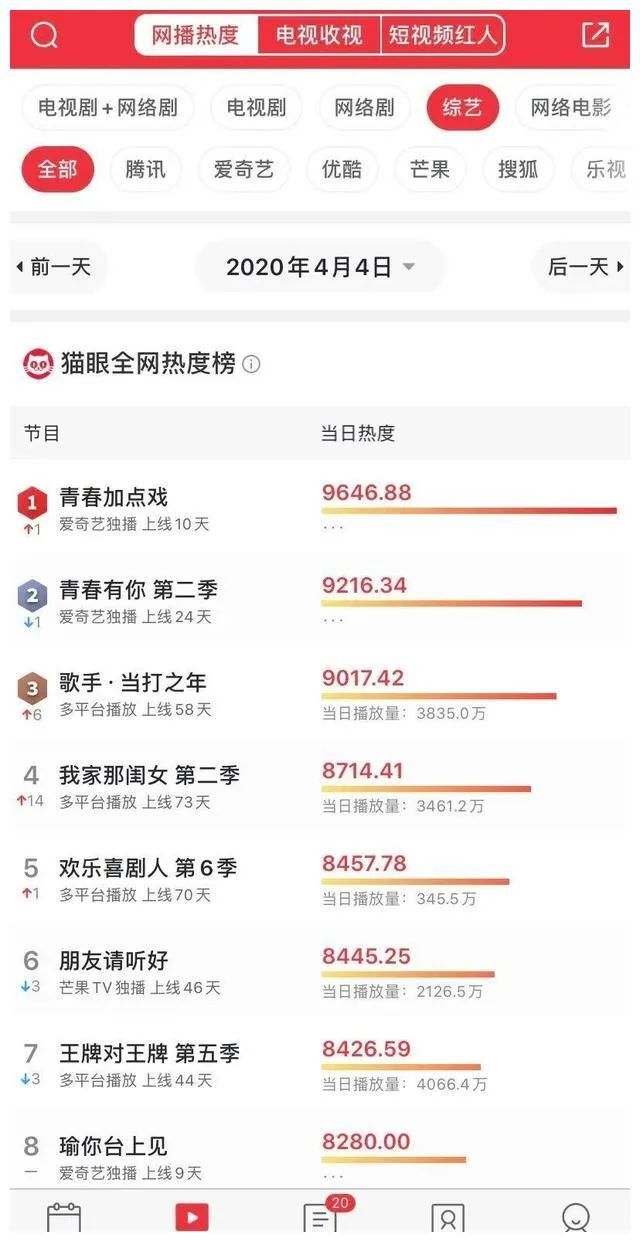Select the 电视剧+网络剧 category chip
640x1242 pixels.
(108, 108)
